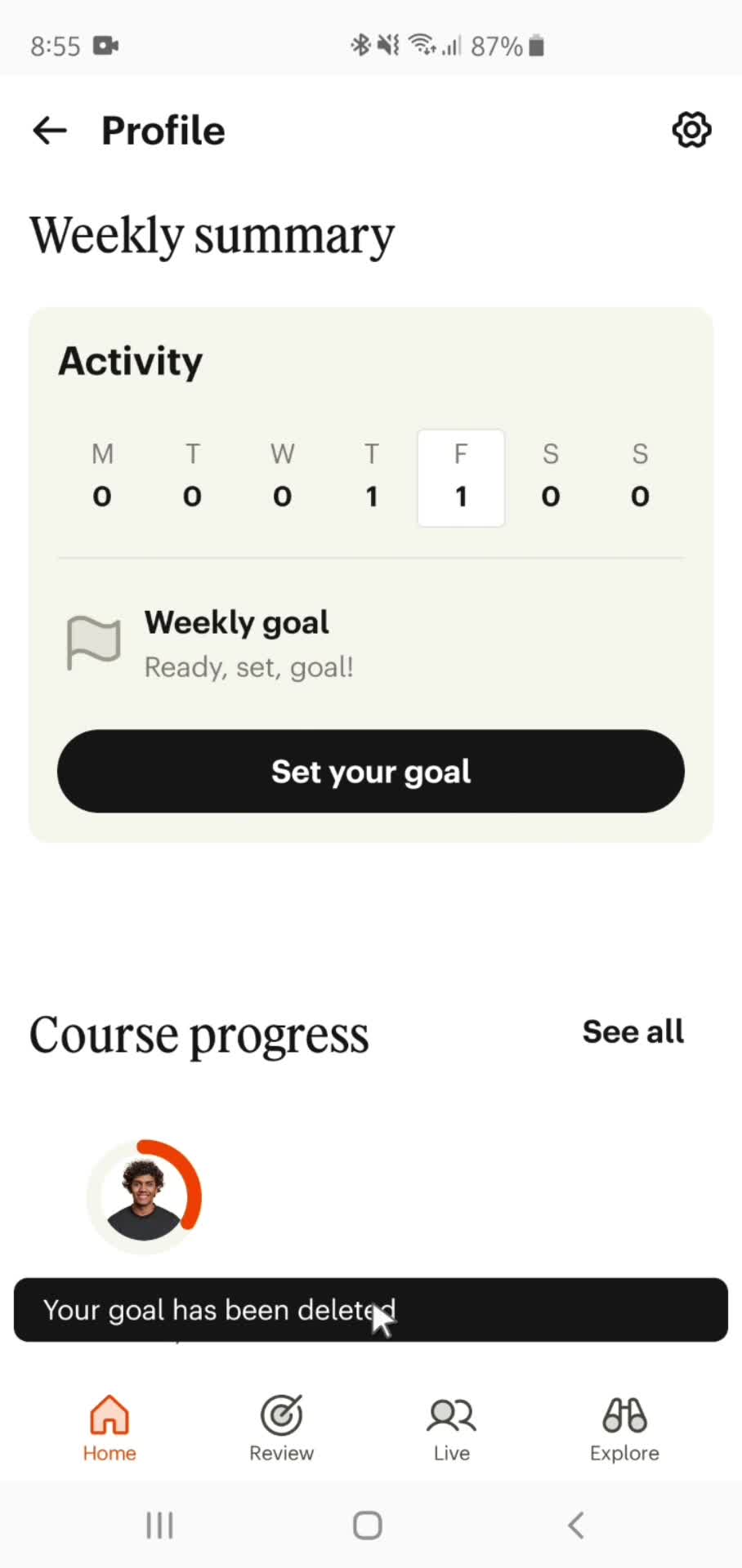Open recent apps from the navigation bar
Viewport: 742px width, 1568px height.
tap(159, 1525)
